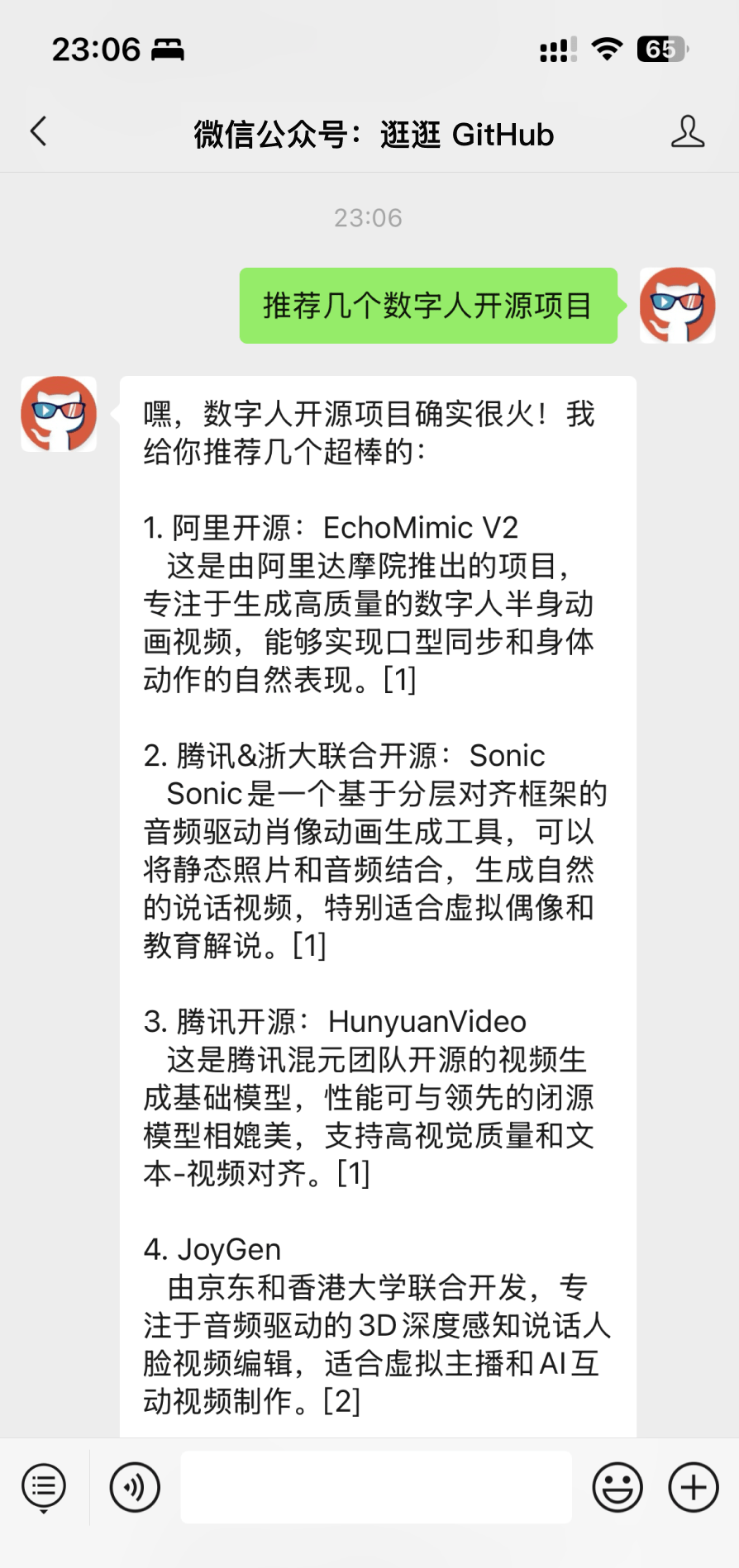Go back from the chat
The width and height of the screenshot is (739, 1568).
point(38,132)
